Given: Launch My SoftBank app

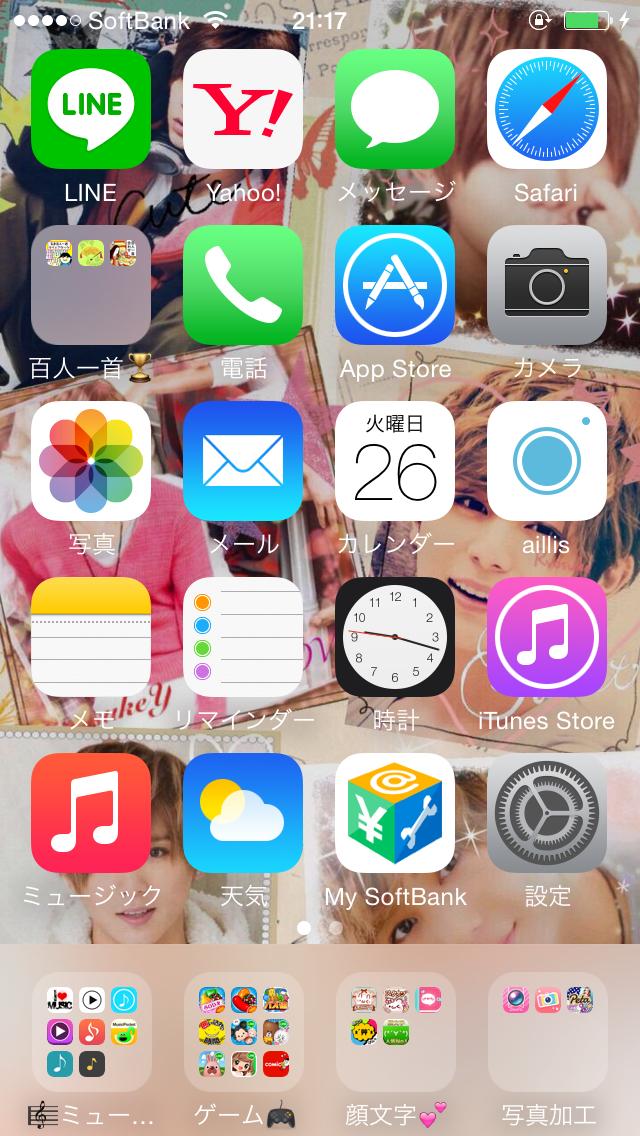Looking at the screenshot, I should click(395, 813).
